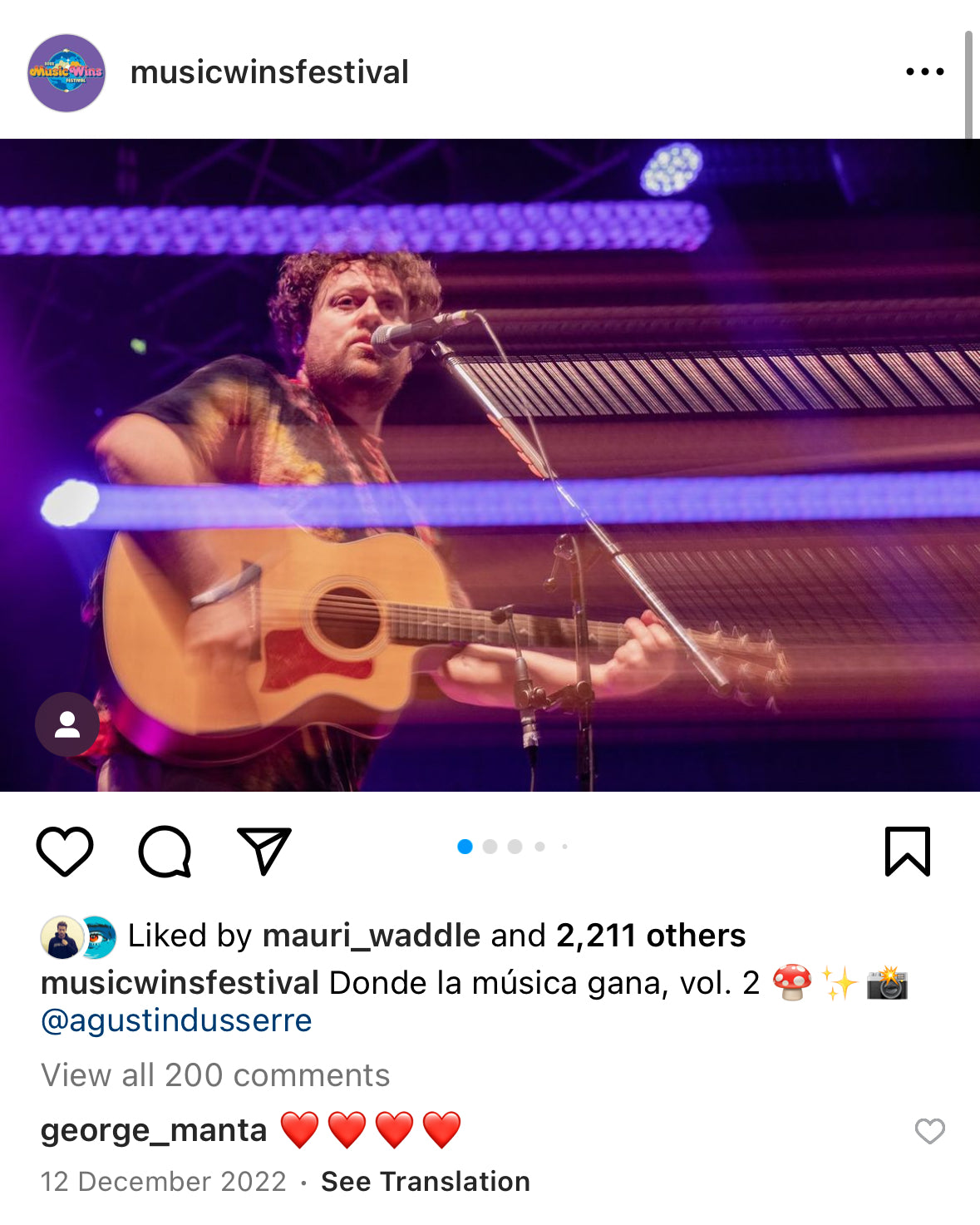Viewport: 980px width, 1225px height.
Task: Save the post with the bookmark icon
Action: [x=907, y=851]
